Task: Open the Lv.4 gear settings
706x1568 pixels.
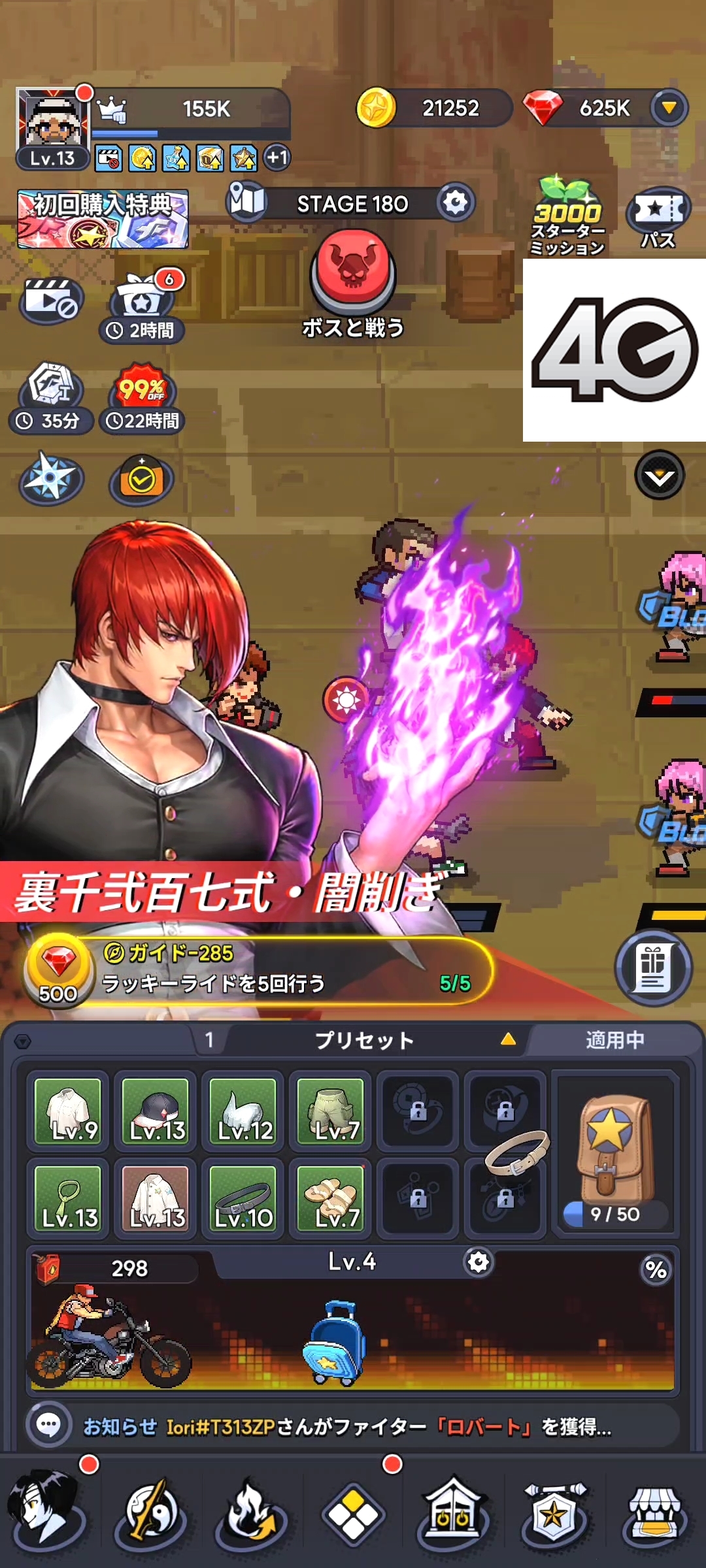Action: pos(479,1262)
